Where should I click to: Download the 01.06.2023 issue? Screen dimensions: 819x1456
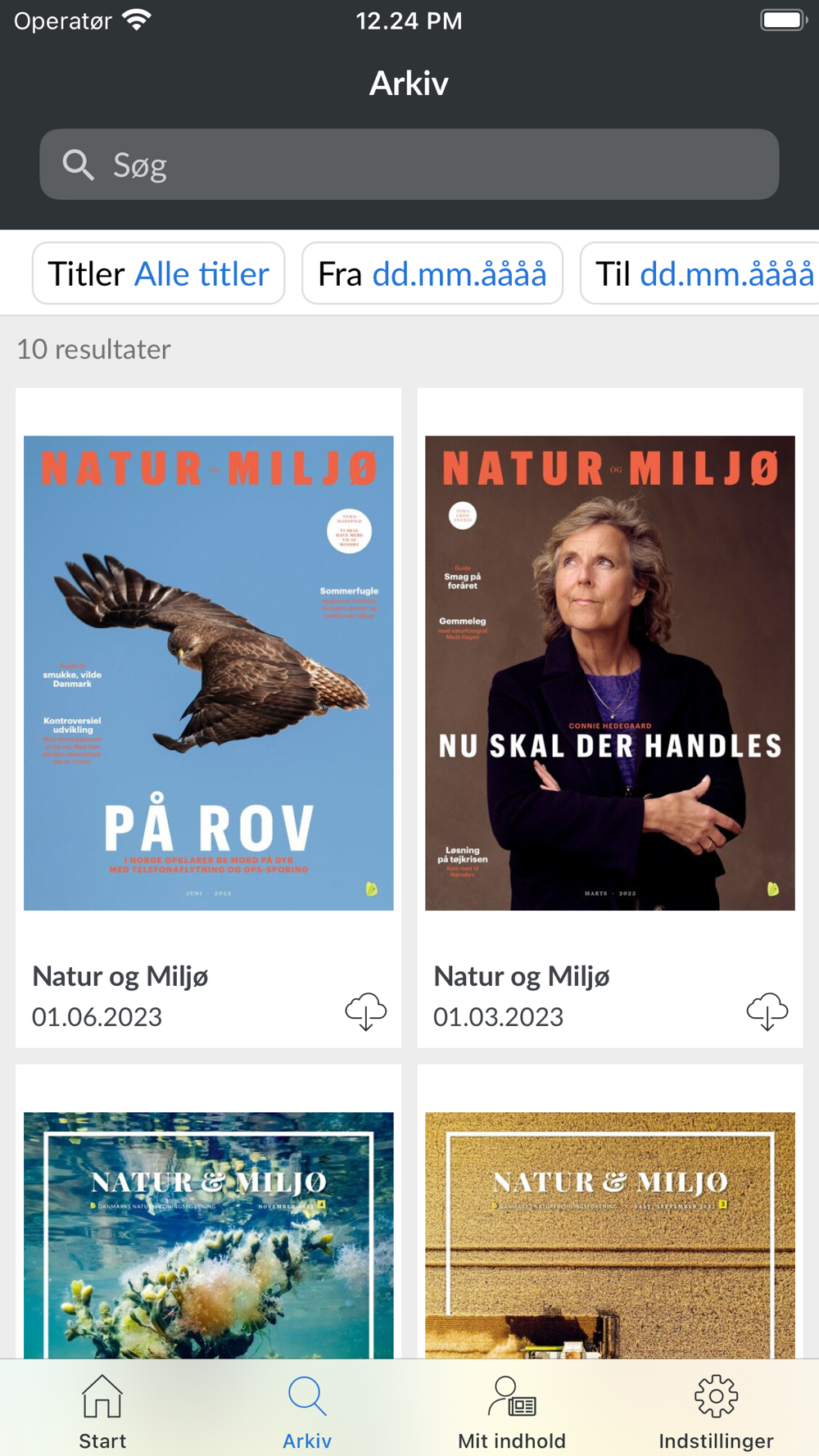tap(366, 1012)
